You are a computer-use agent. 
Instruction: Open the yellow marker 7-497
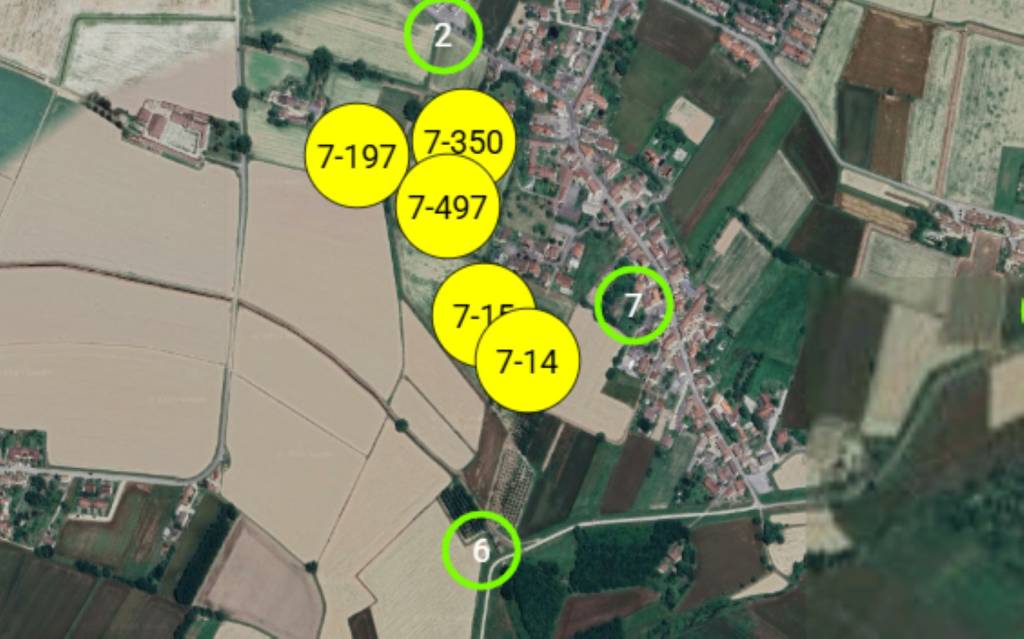[447, 207]
